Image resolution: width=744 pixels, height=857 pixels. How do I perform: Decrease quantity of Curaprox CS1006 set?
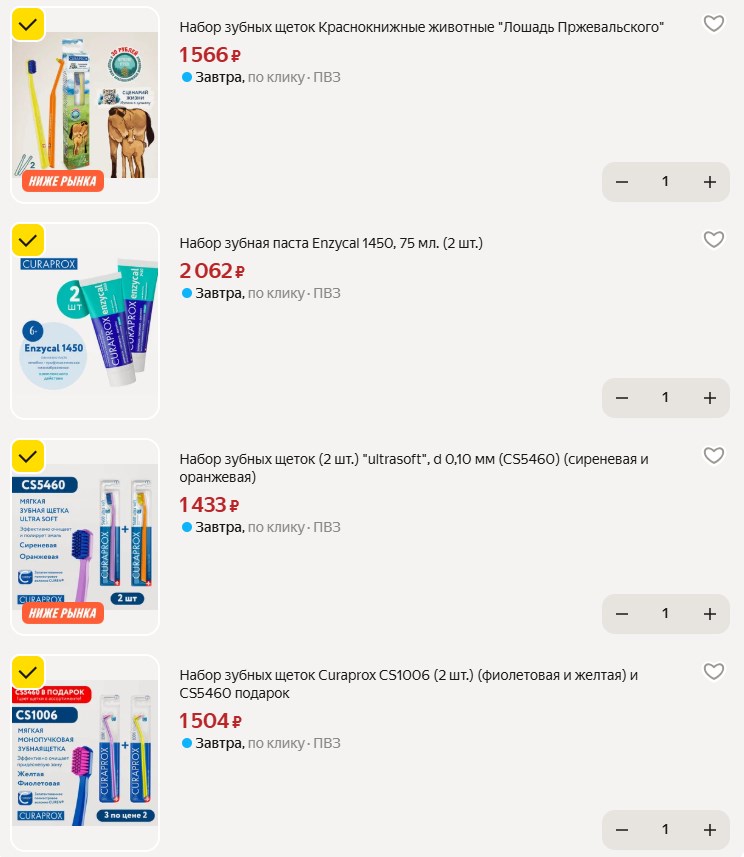click(622, 830)
